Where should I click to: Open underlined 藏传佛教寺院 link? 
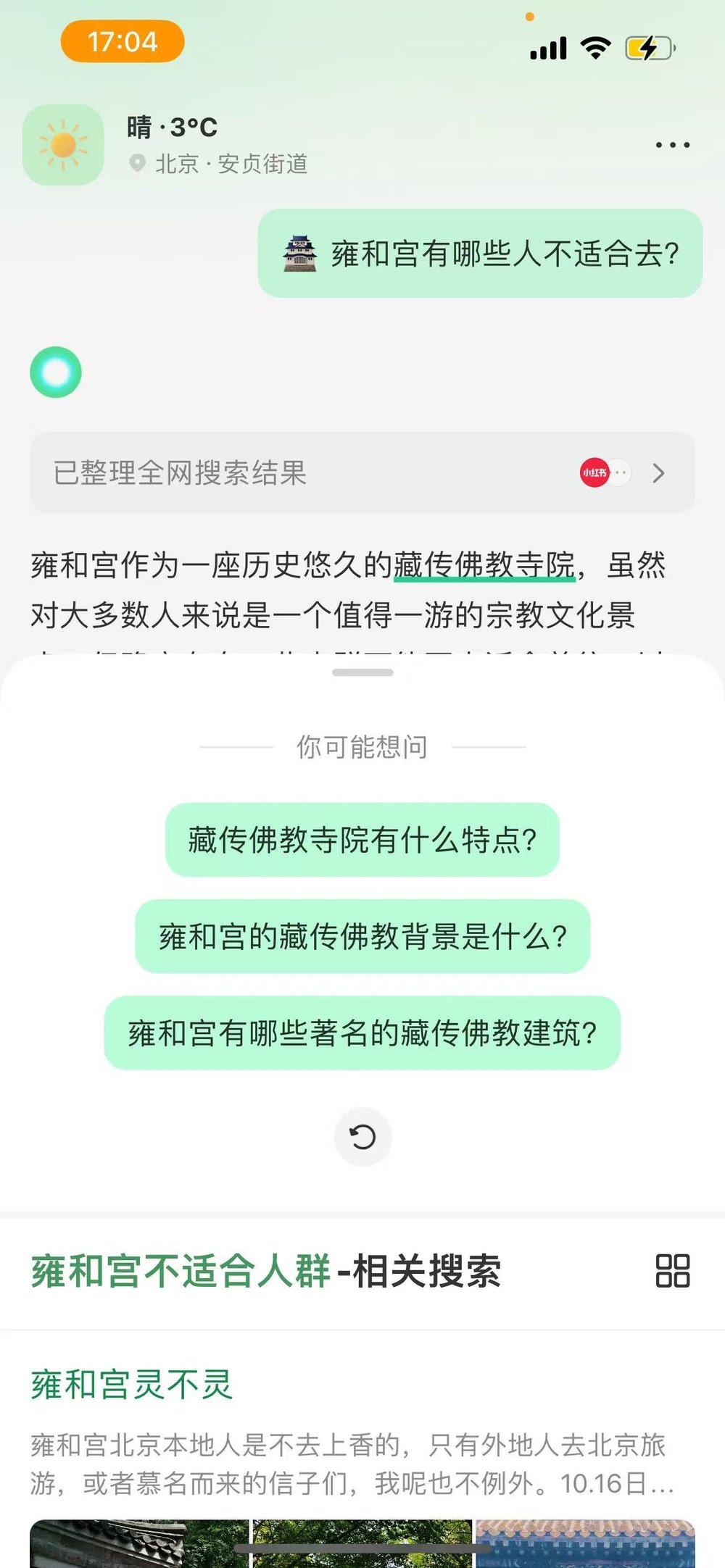pos(484,565)
